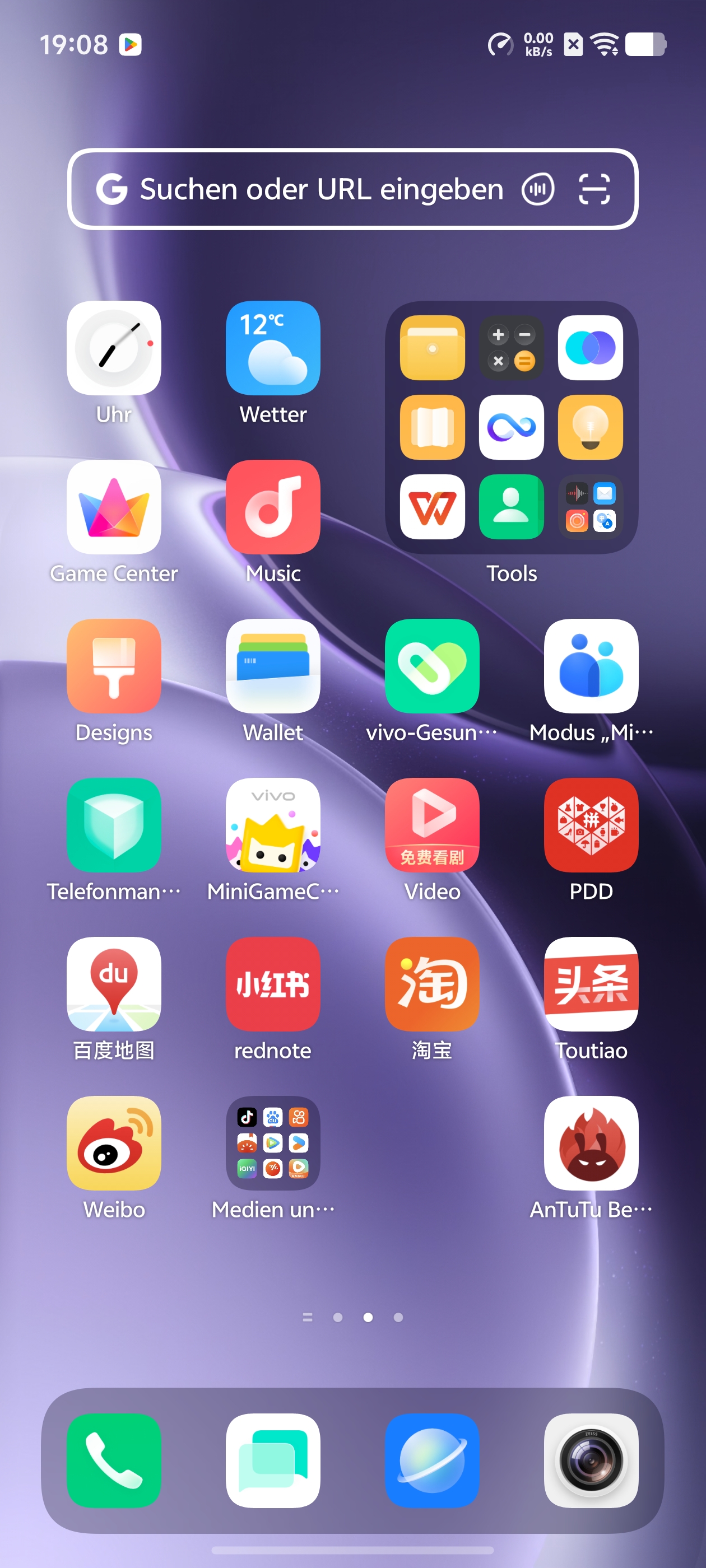Open the Camera from the dock
Viewport: 706px width, 1568px height.
pos(591,1460)
